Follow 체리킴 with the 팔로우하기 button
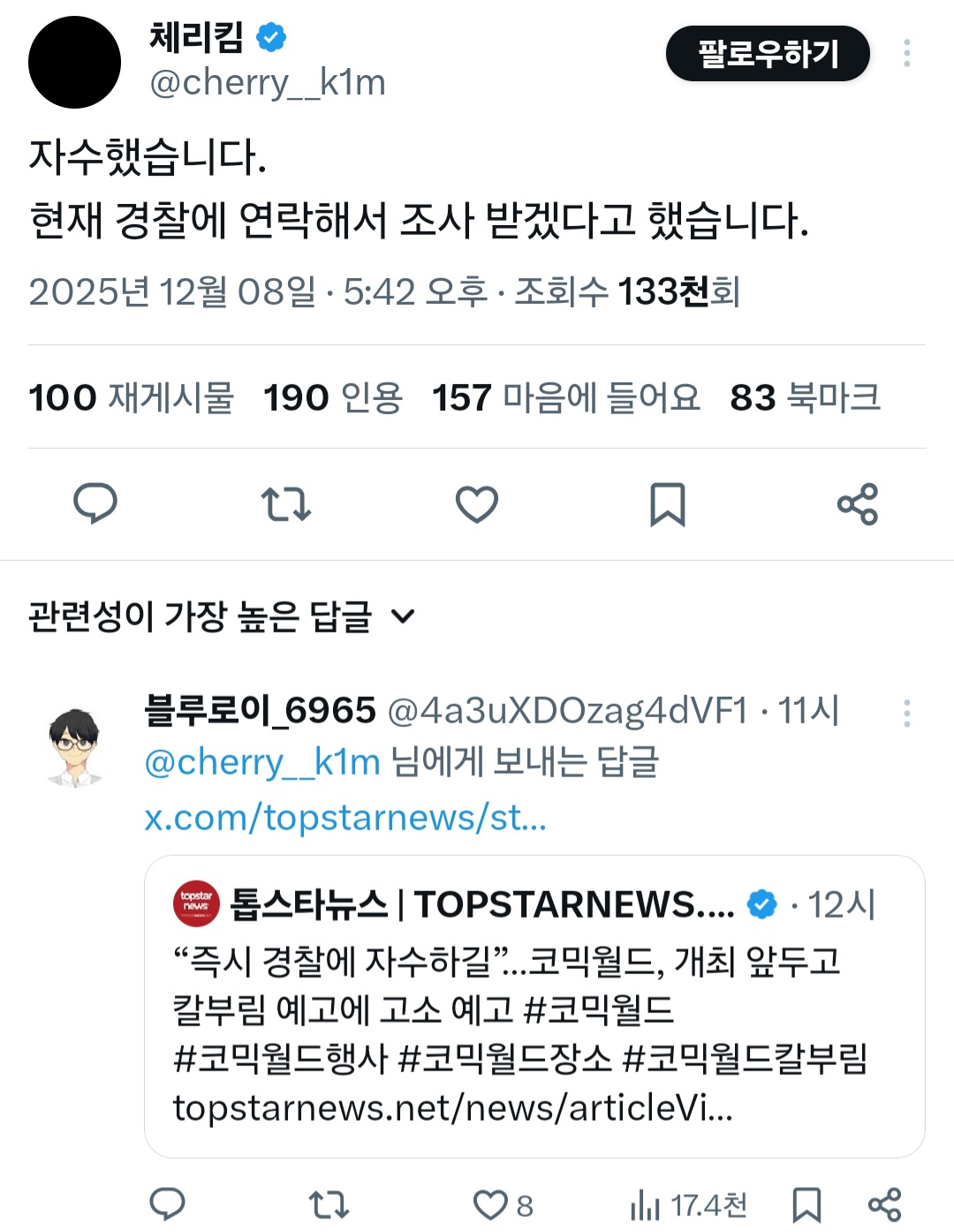 [x=767, y=54]
